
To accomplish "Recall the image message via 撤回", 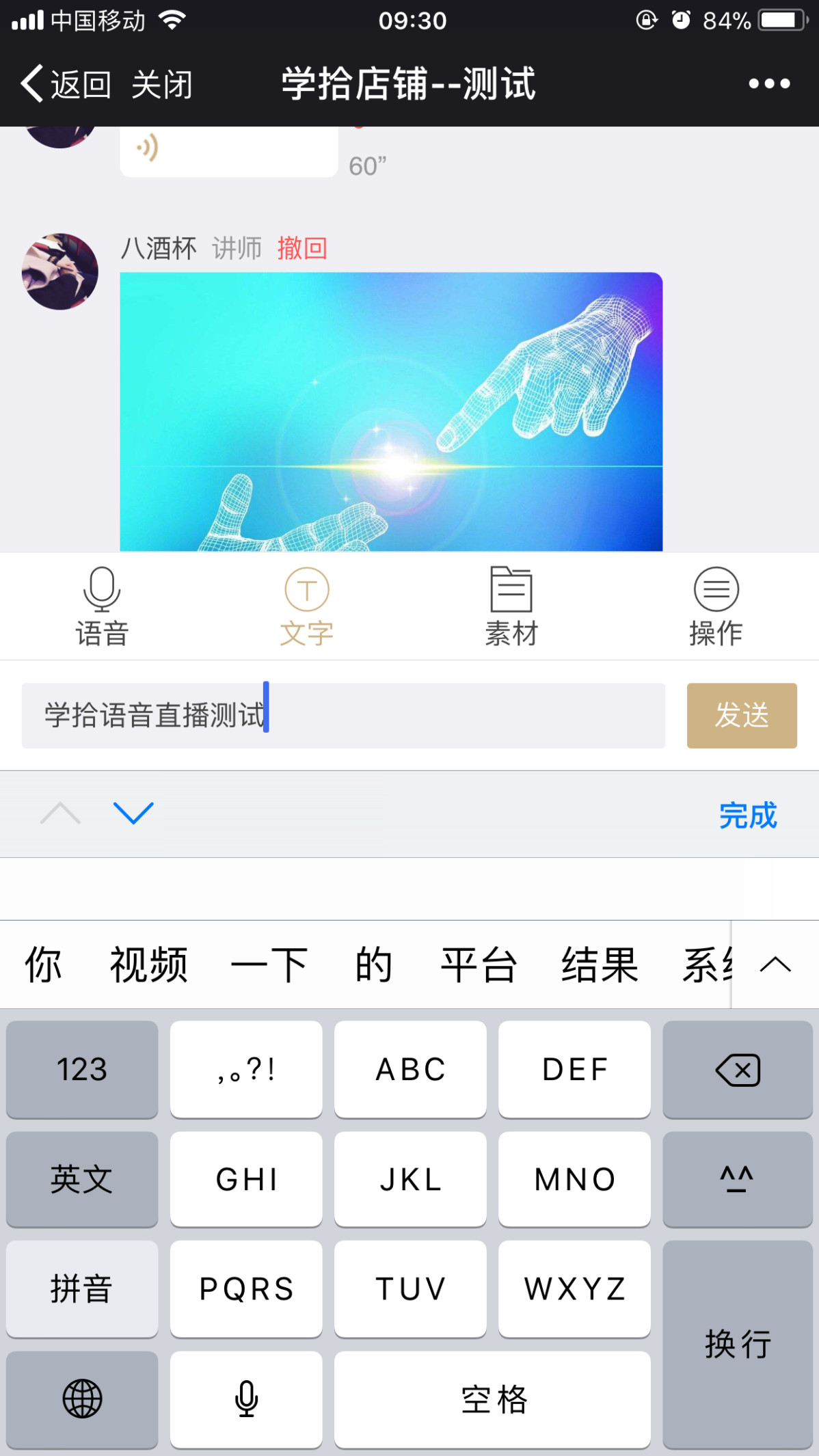I will point(302,248).
